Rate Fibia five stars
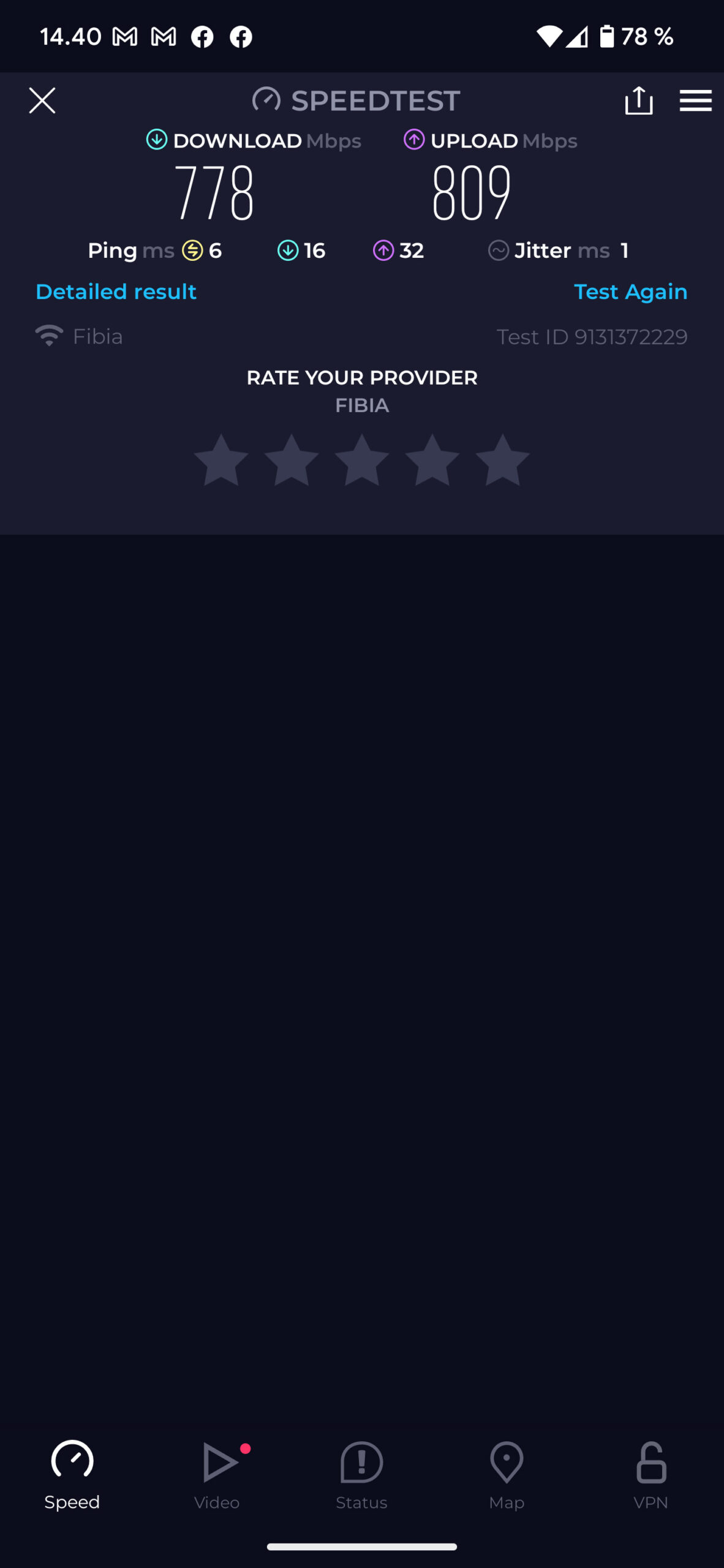 [503, 460]
